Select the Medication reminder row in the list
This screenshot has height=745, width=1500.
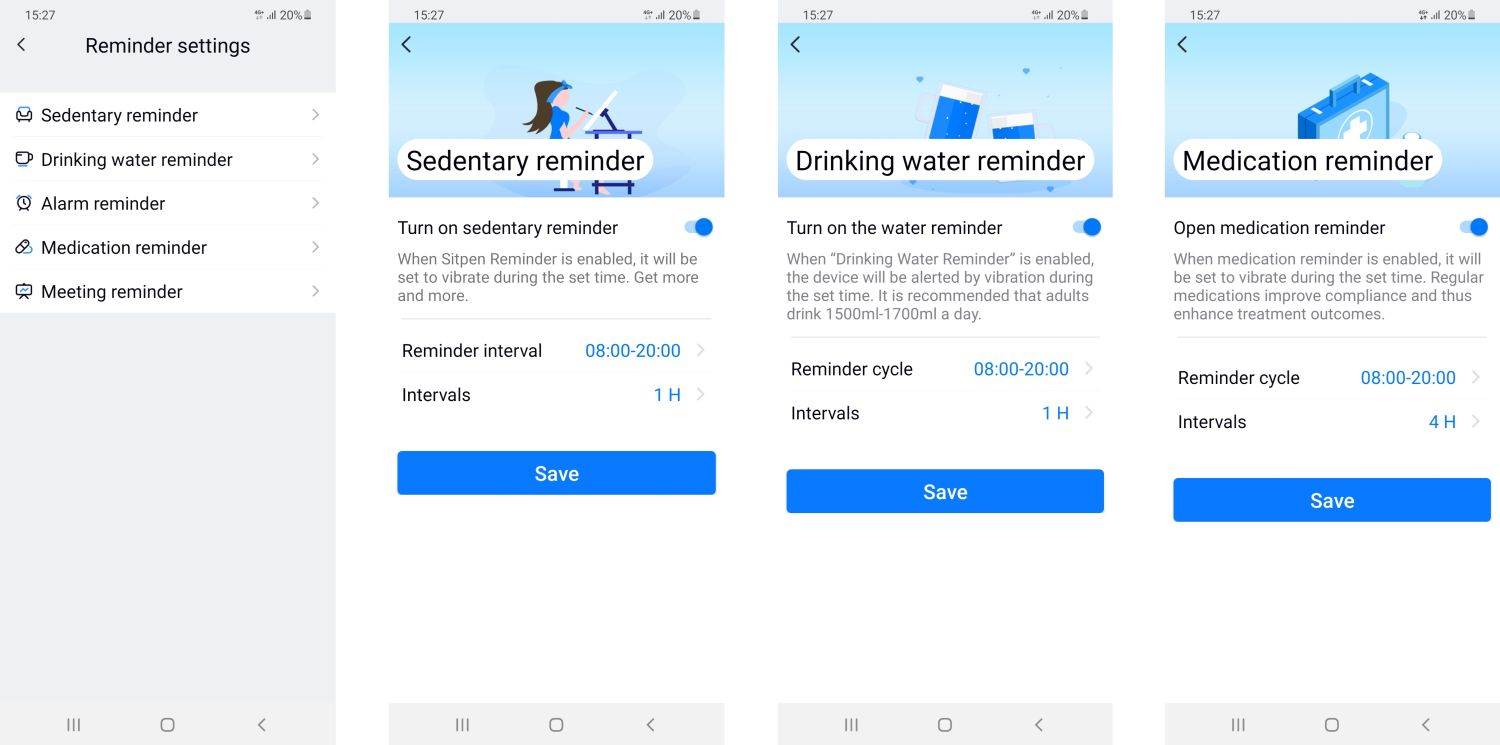coord(167,247)
